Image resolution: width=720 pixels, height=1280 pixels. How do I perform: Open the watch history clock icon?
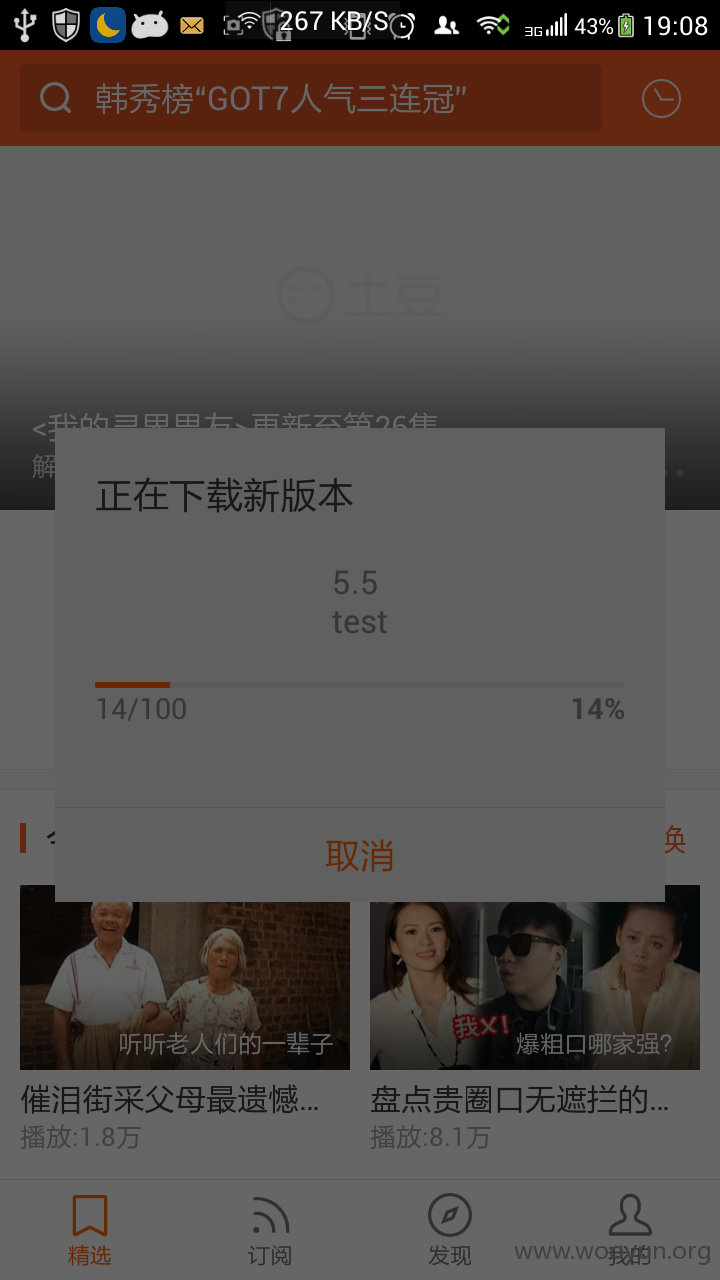point(661,98)
